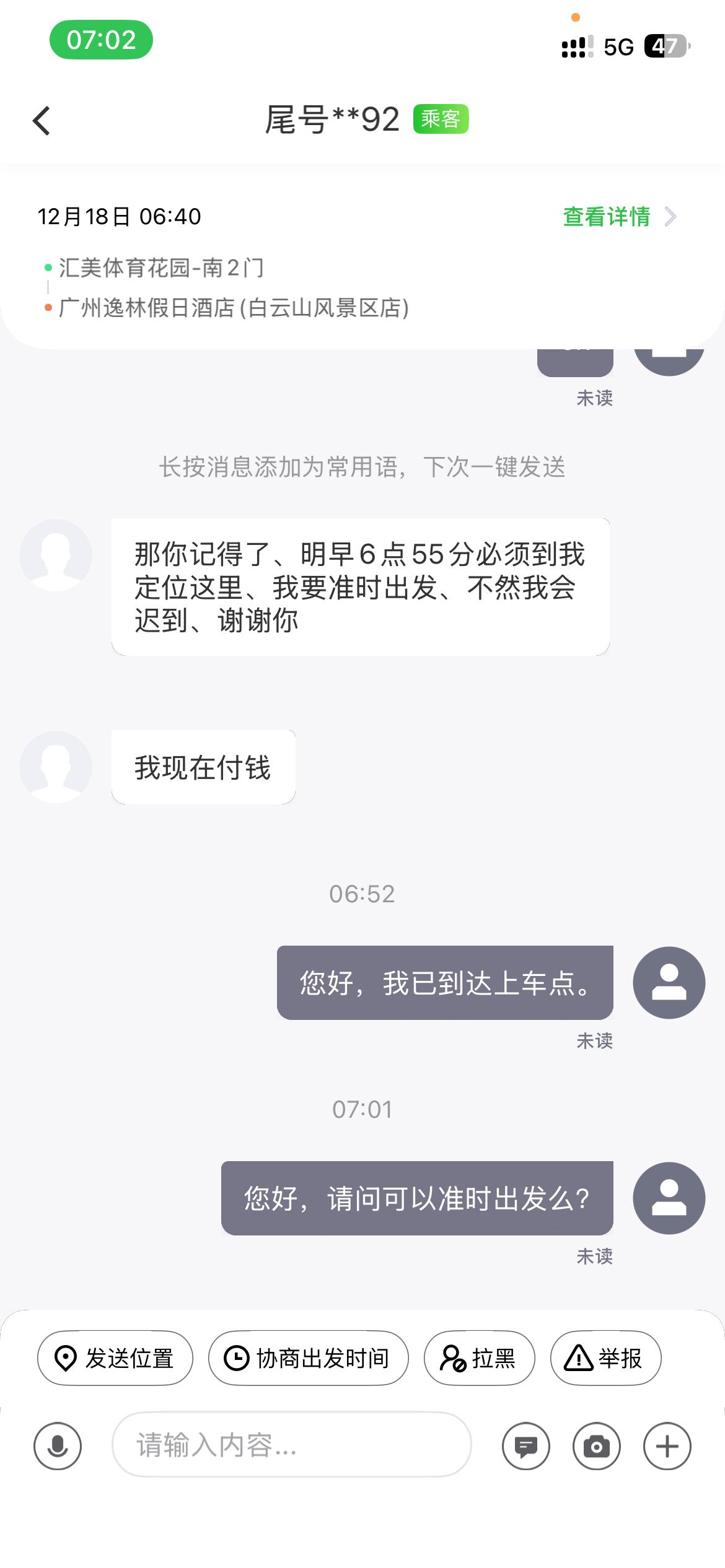Select the 拉黑 quick action chip
725x1568 pixels.
coord(478,1358)
